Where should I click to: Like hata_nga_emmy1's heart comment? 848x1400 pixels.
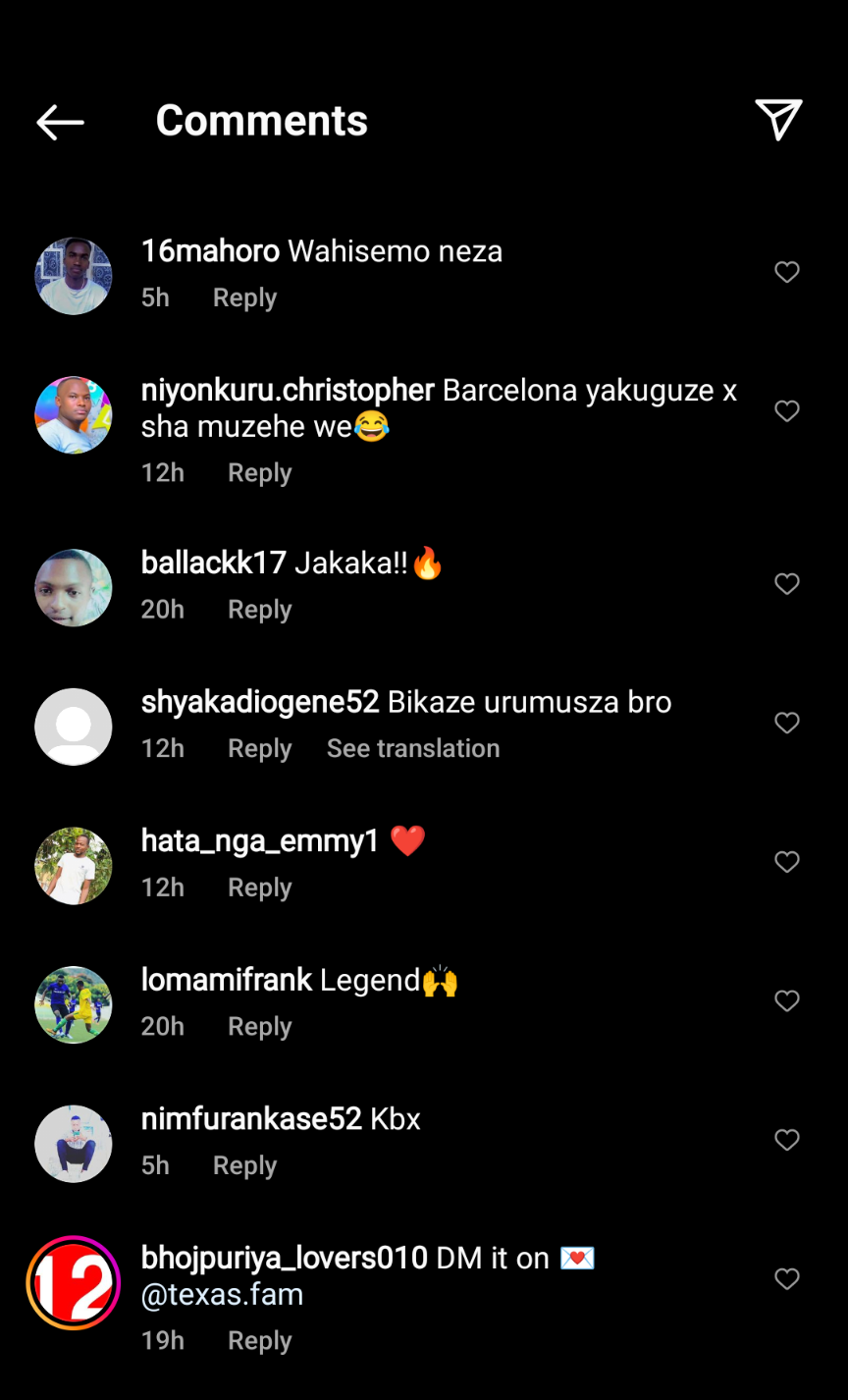click(x=787, y=862)
